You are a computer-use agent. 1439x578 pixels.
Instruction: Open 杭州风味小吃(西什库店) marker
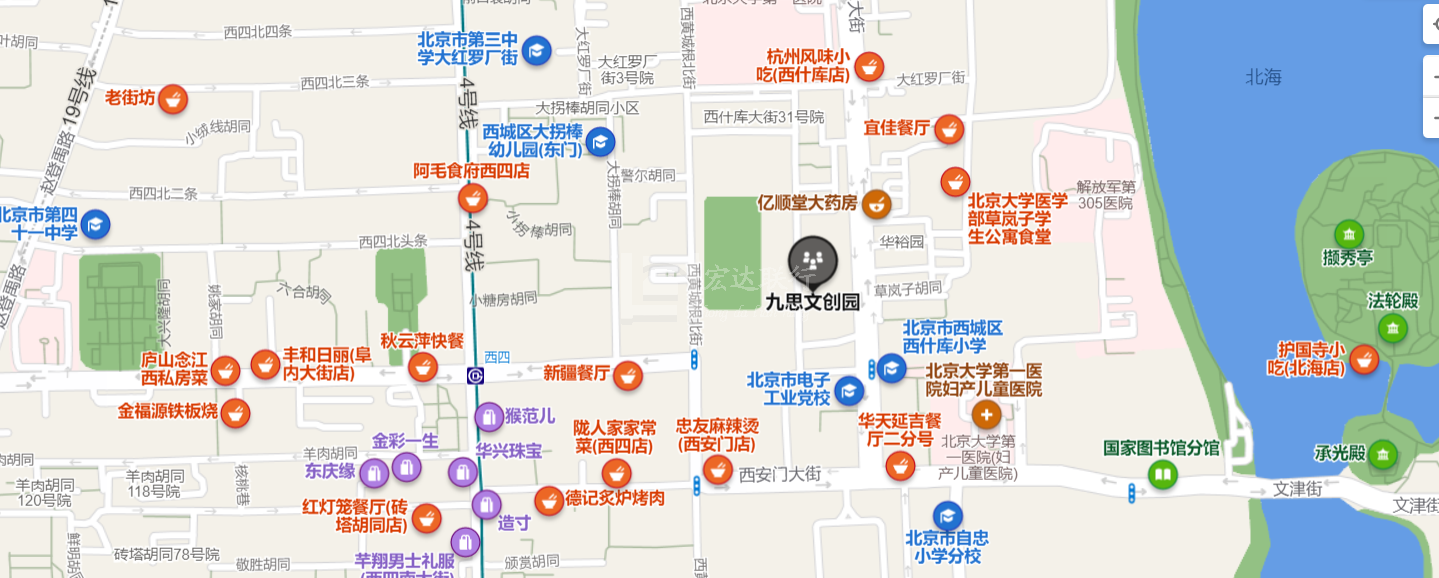pyautogui.click(x=868, y=66)
